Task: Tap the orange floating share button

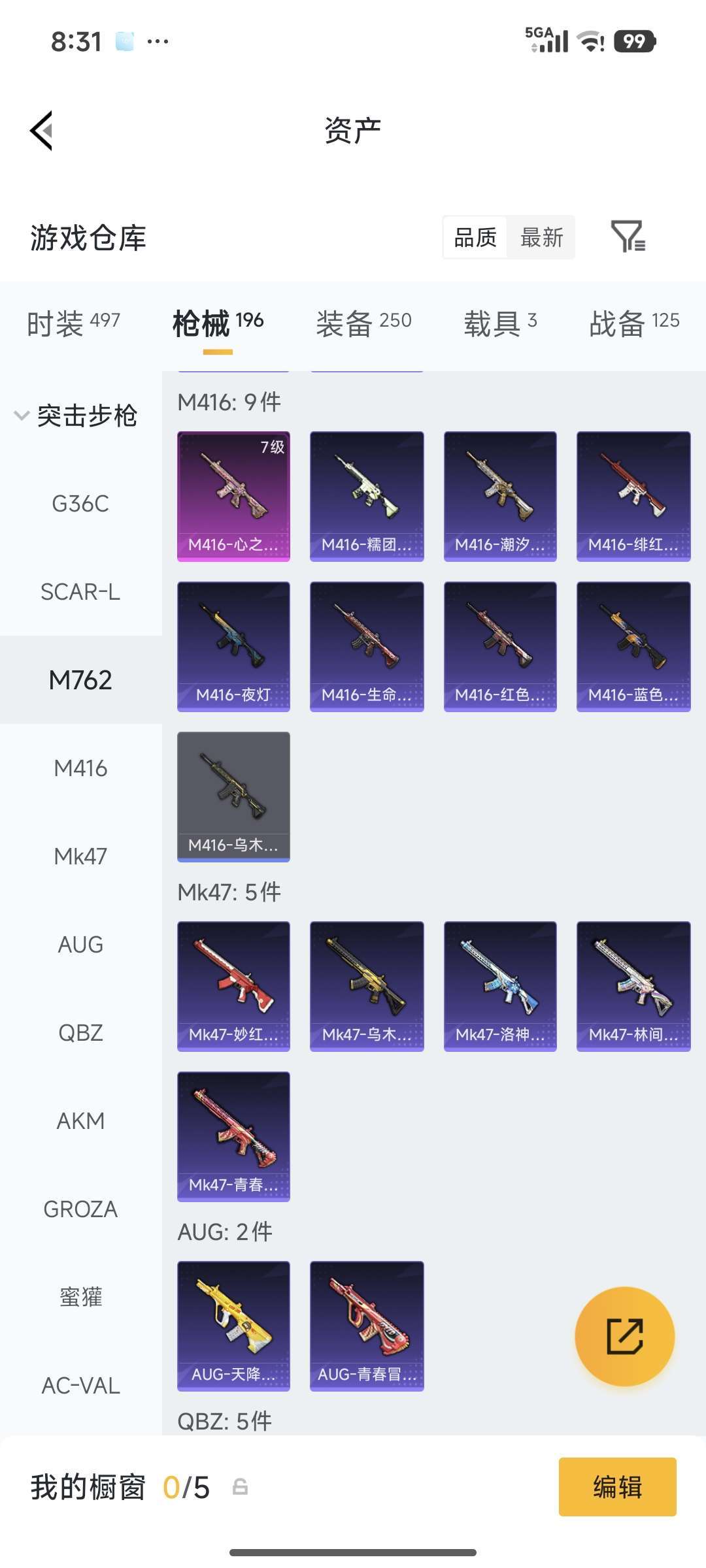Action: pos(625,1336)
